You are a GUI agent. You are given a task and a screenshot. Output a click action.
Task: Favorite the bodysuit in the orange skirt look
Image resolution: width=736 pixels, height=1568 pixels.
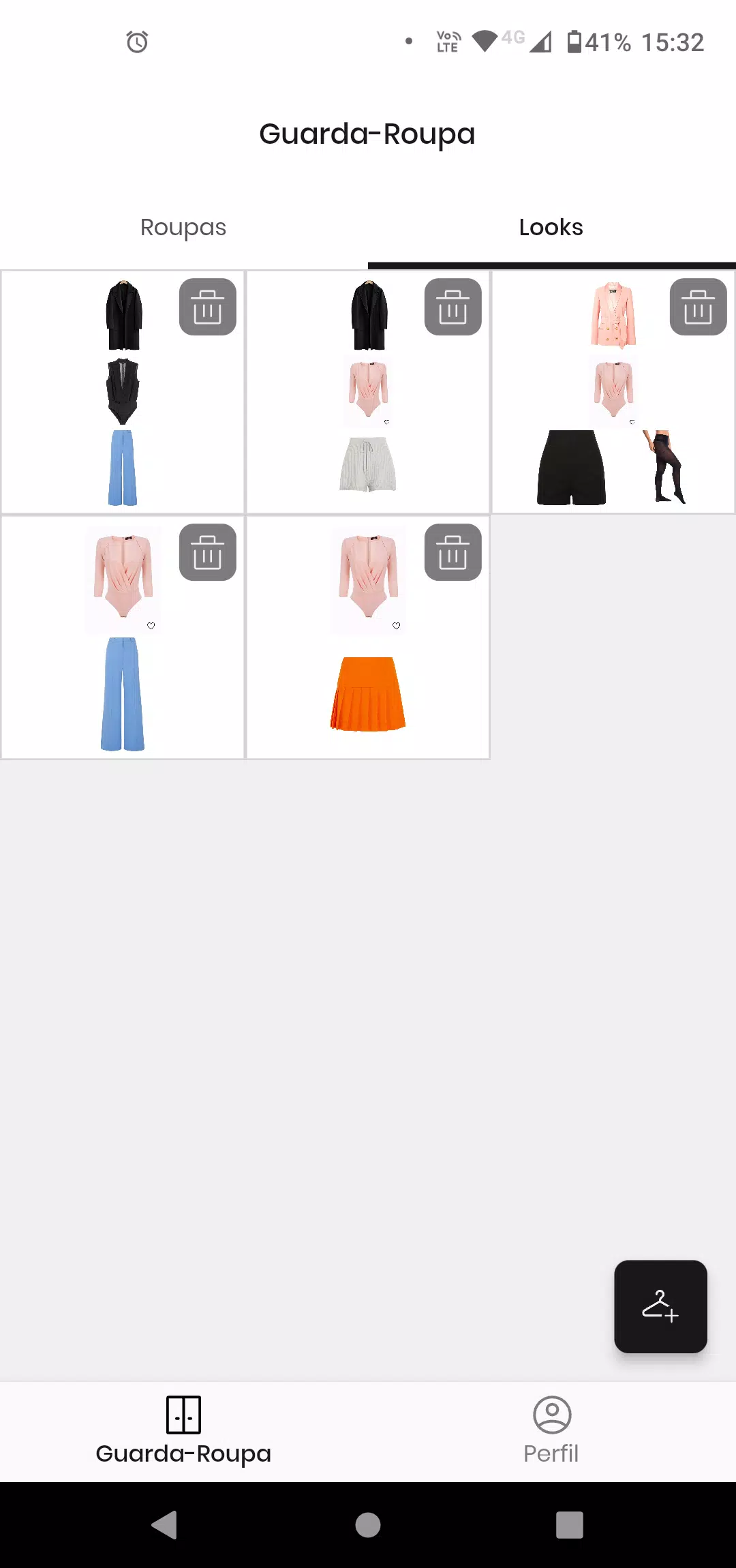tap(397, 626)
